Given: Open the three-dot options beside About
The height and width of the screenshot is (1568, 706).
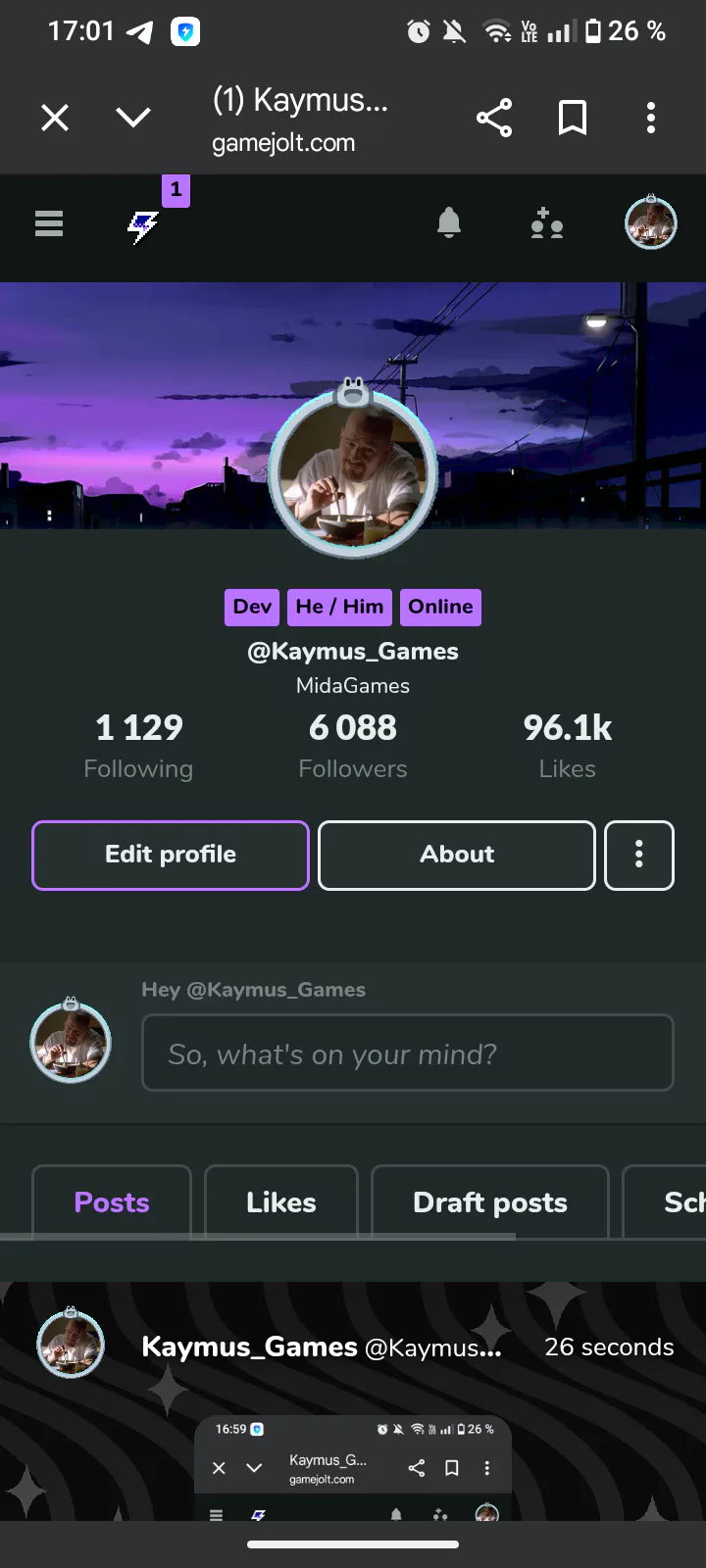Looking at the screenshot, I should [x=639, y=855].
